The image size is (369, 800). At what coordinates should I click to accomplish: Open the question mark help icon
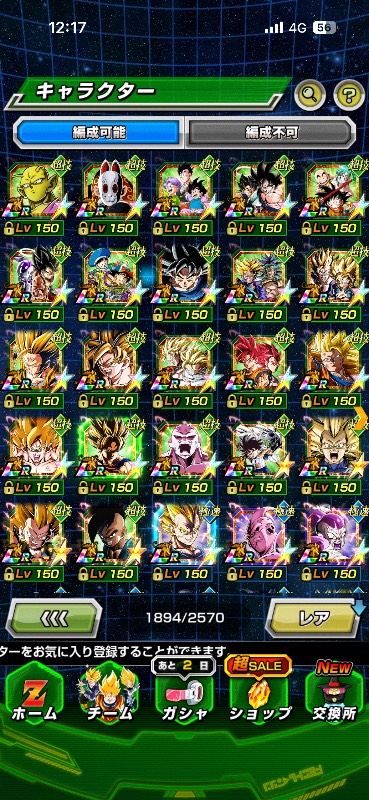[x=349, y=94]
